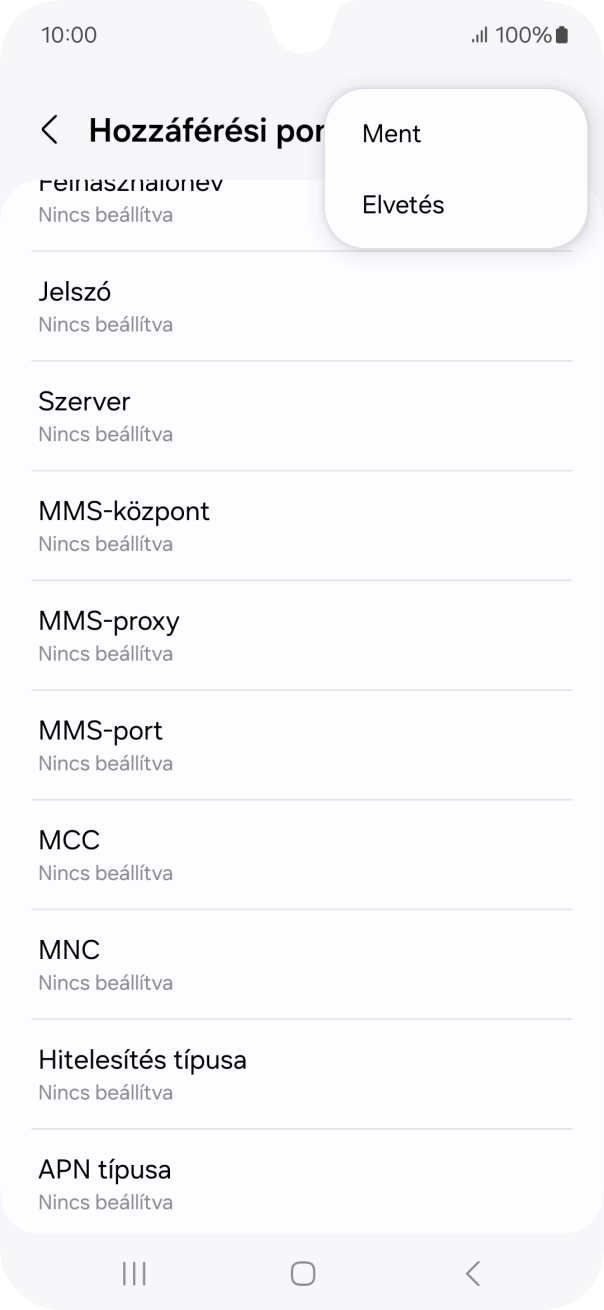Open the Jelszó setting

point(300,306)
